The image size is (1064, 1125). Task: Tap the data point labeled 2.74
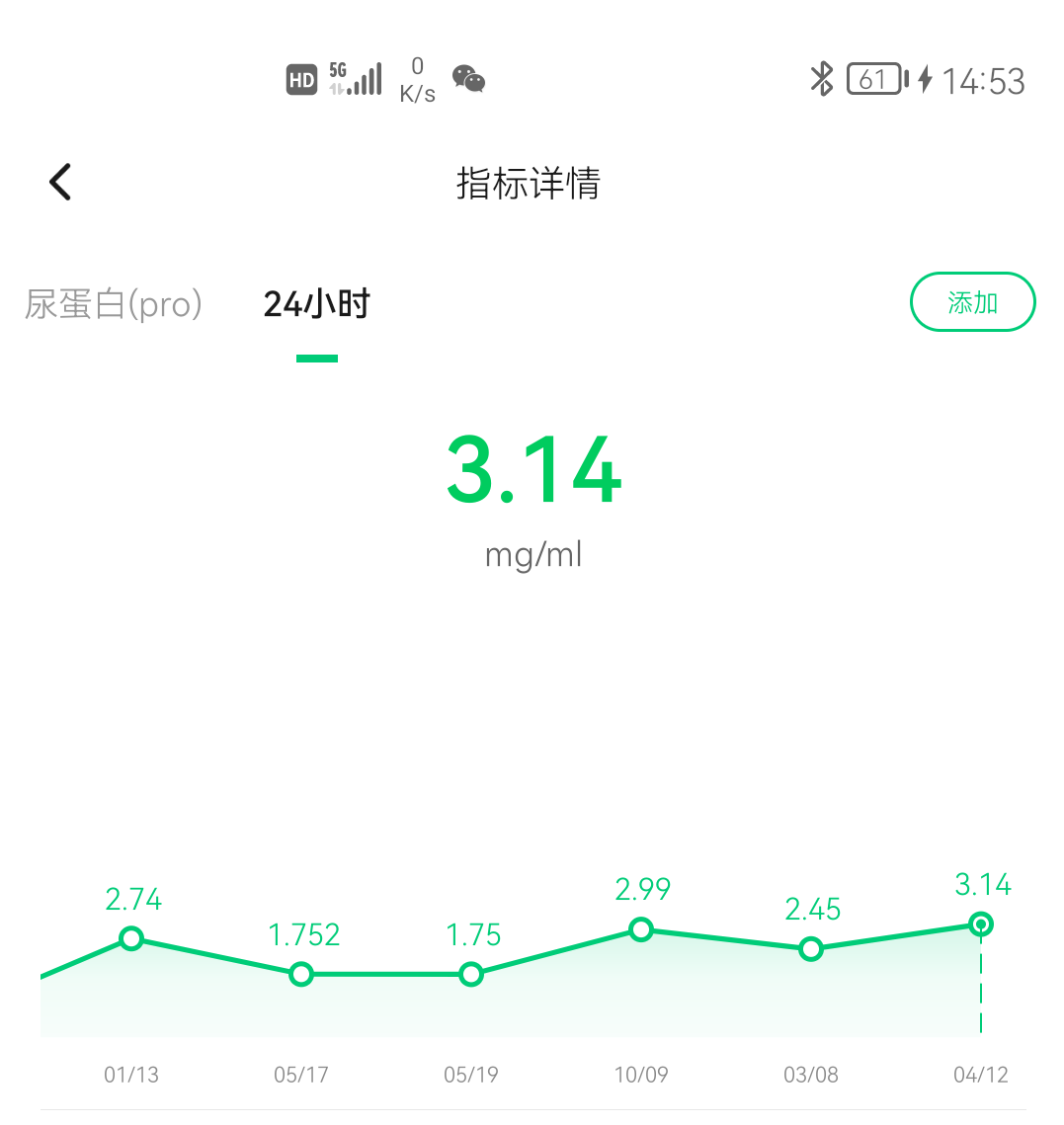(130, 939)
